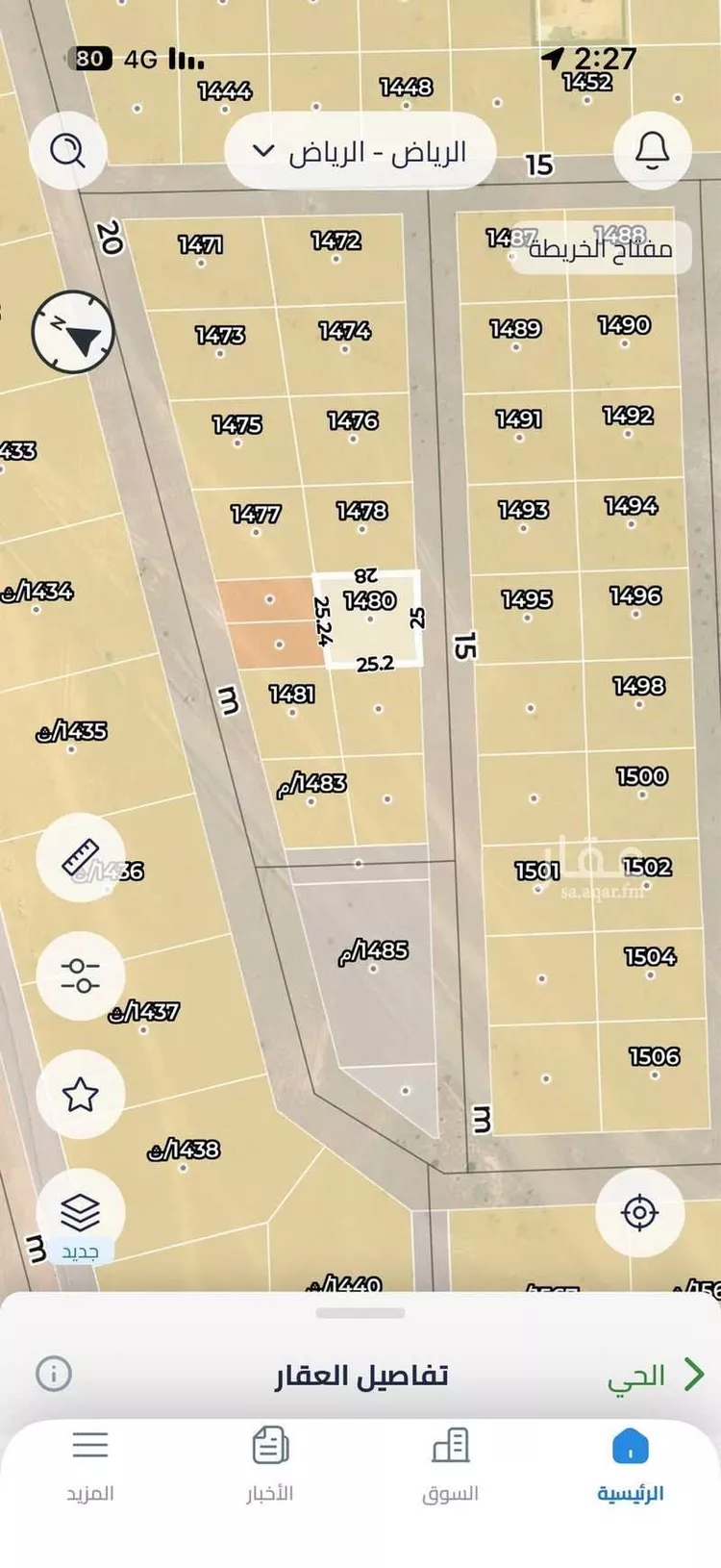
Task: Activate the ruler measuring tool
Action: 81,857
